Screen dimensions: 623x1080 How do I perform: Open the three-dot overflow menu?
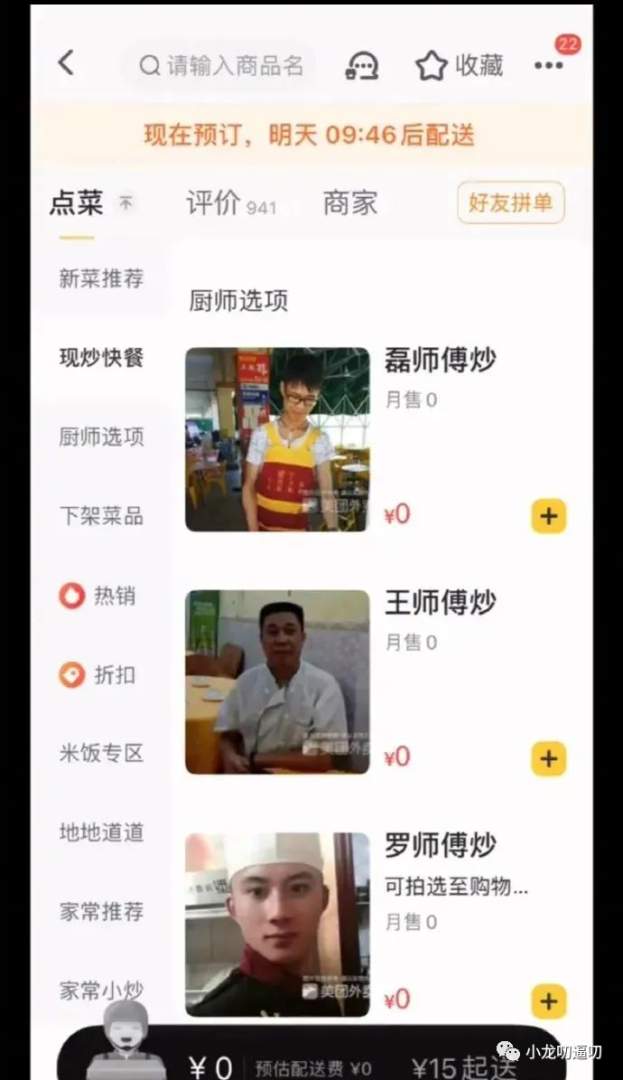click(548, 66)
